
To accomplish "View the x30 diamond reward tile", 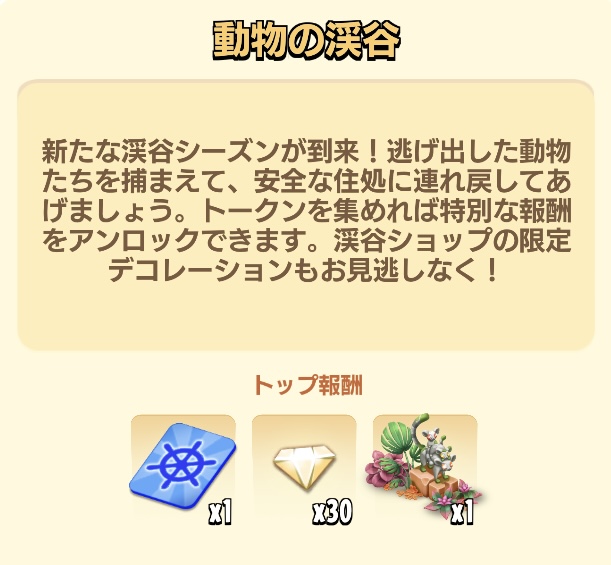I will (x=303, y=467).
